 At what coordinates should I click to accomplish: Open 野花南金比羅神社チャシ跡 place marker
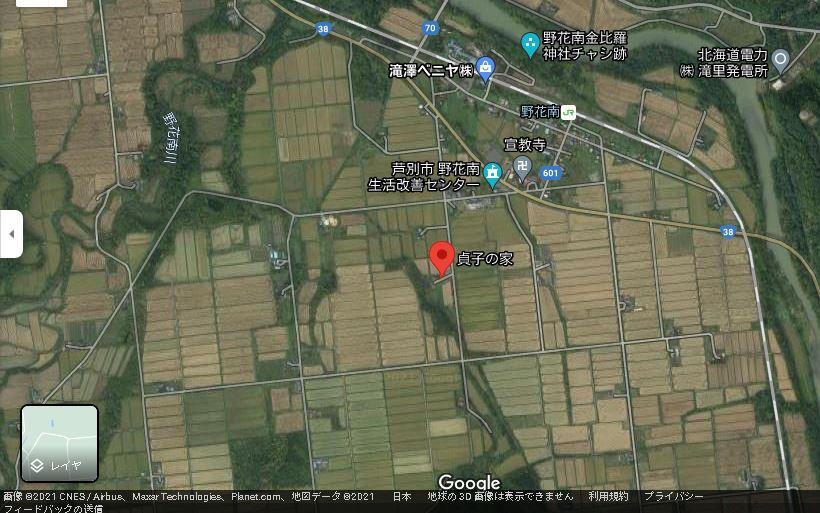530,44
